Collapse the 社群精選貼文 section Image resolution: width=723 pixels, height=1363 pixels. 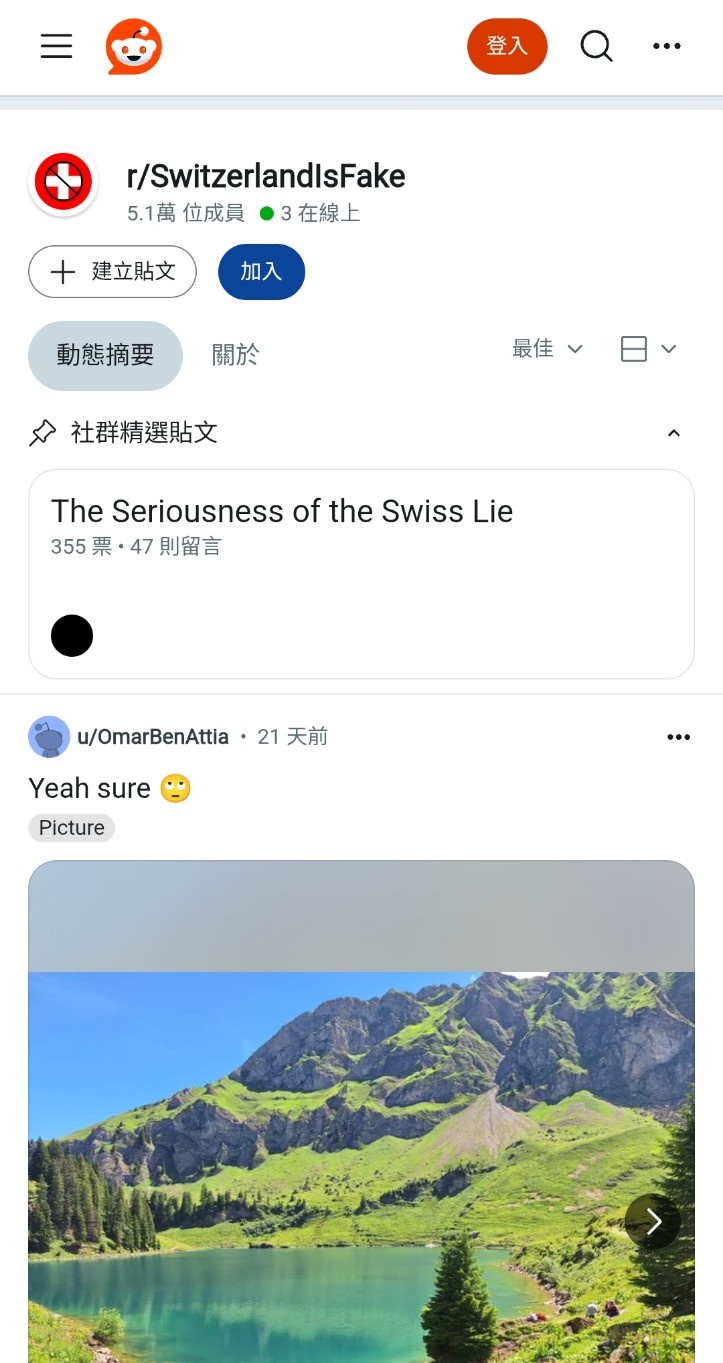point(674,433)
